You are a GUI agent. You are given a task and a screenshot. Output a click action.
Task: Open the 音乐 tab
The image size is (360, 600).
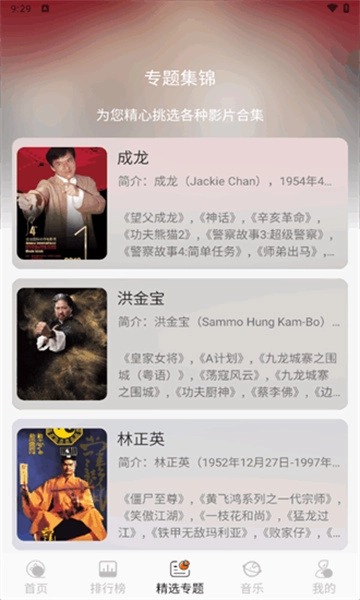click(x=252, y=577)
